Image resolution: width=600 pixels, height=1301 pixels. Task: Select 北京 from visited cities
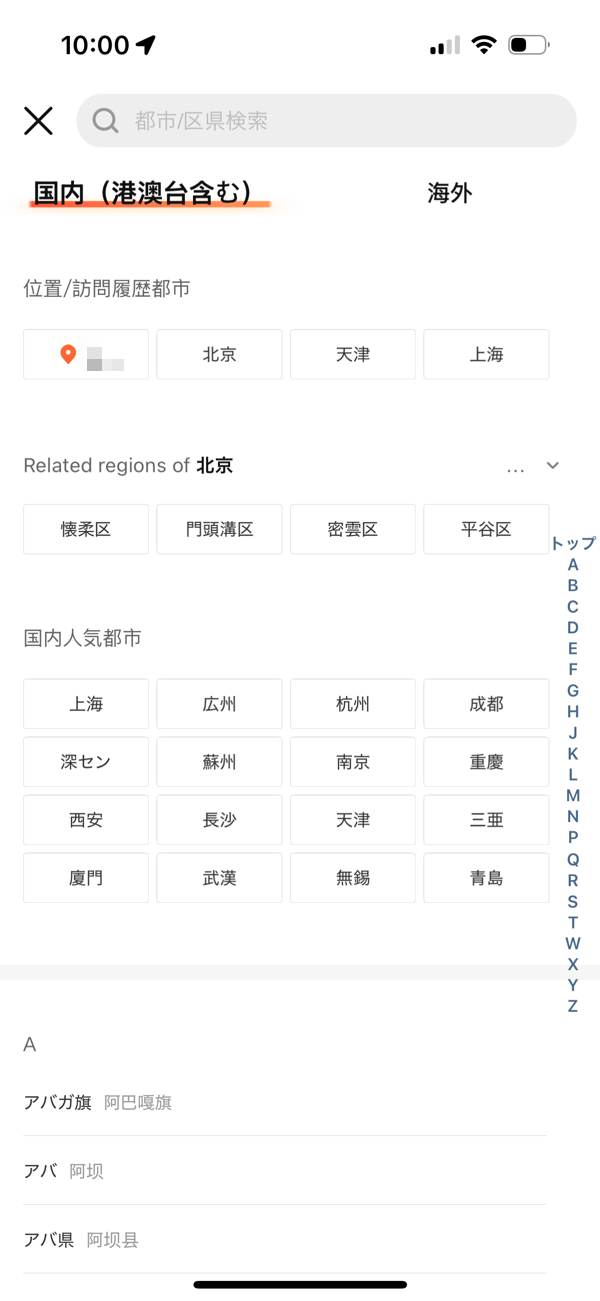219,354
